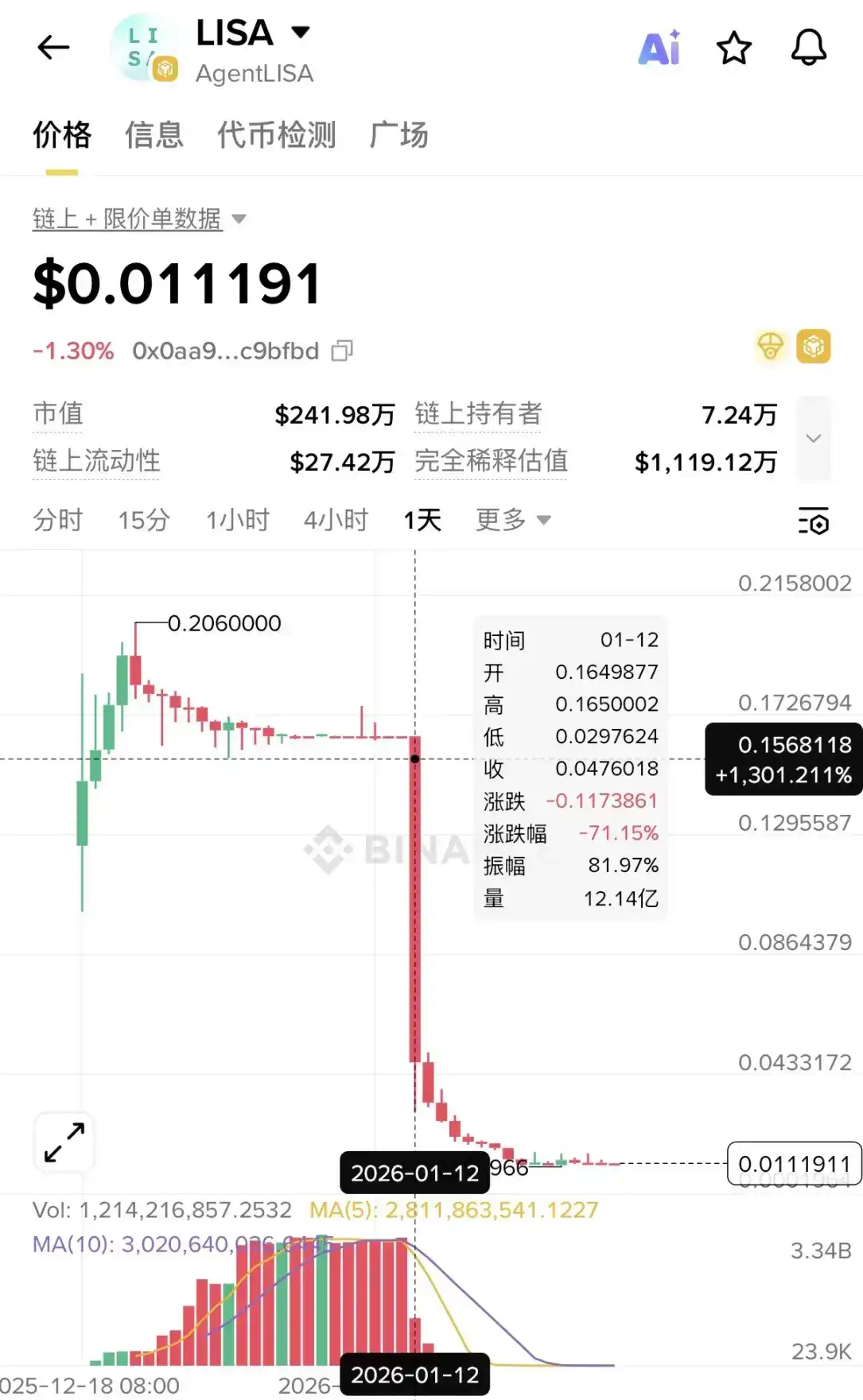Expand the market stats chevron panel
This screenshot has height=1400, width=863.
click(813, 438)
